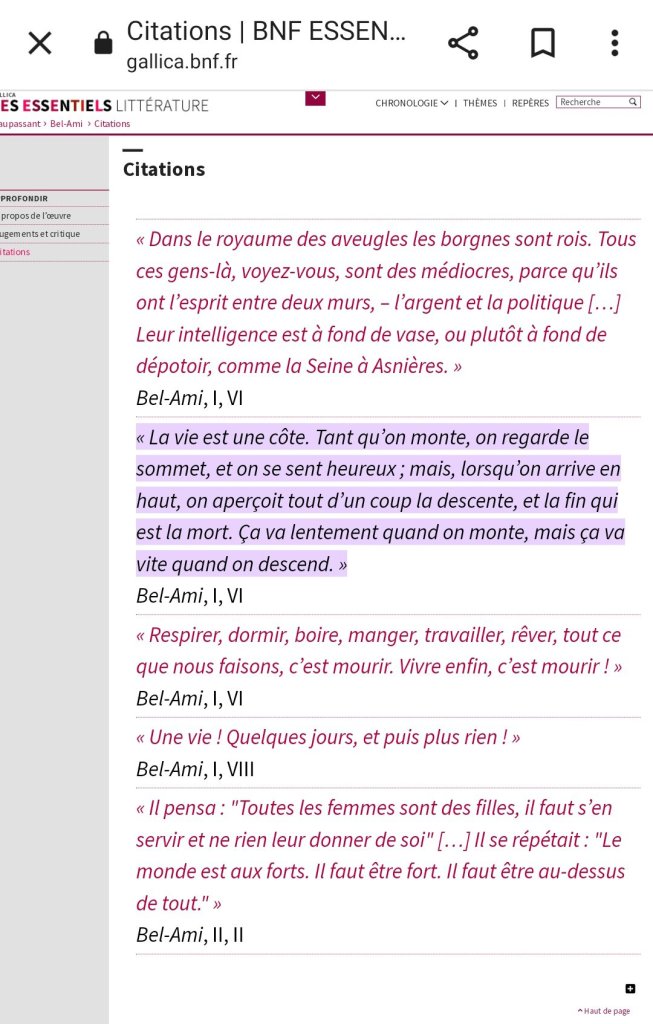Open the purple arrow dropdown in header
This screenshot has height=1024, width=653.
coord(315,98)
